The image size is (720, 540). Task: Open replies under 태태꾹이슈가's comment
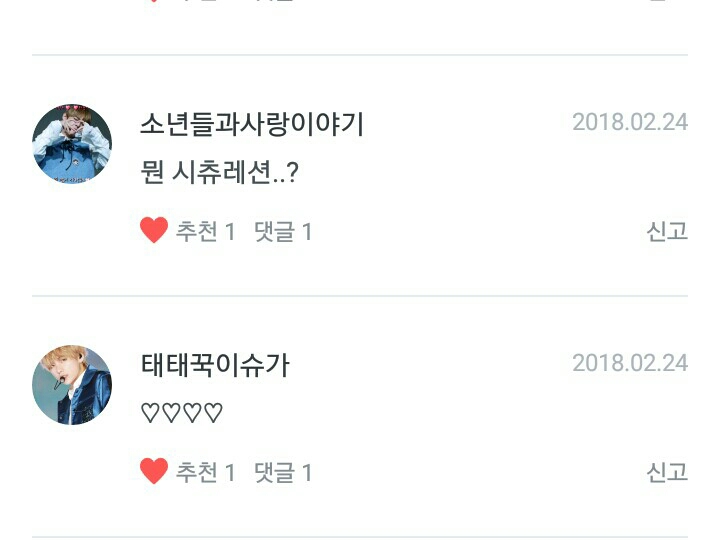(283, 472)
